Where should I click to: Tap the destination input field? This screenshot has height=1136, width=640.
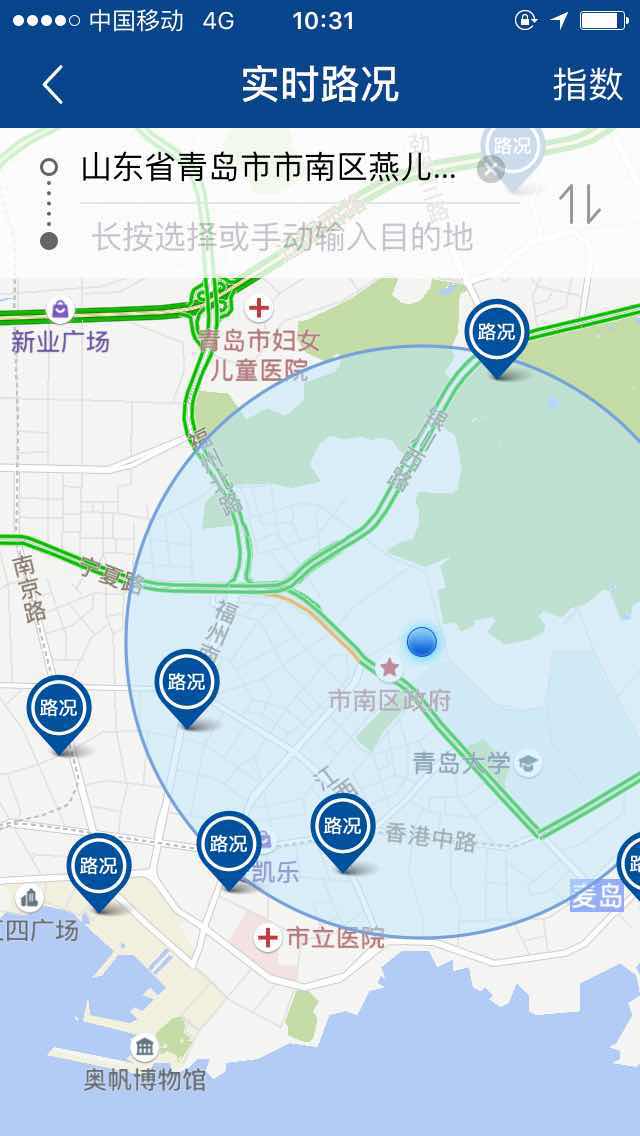pyautogui.click(x=283, y=238)
